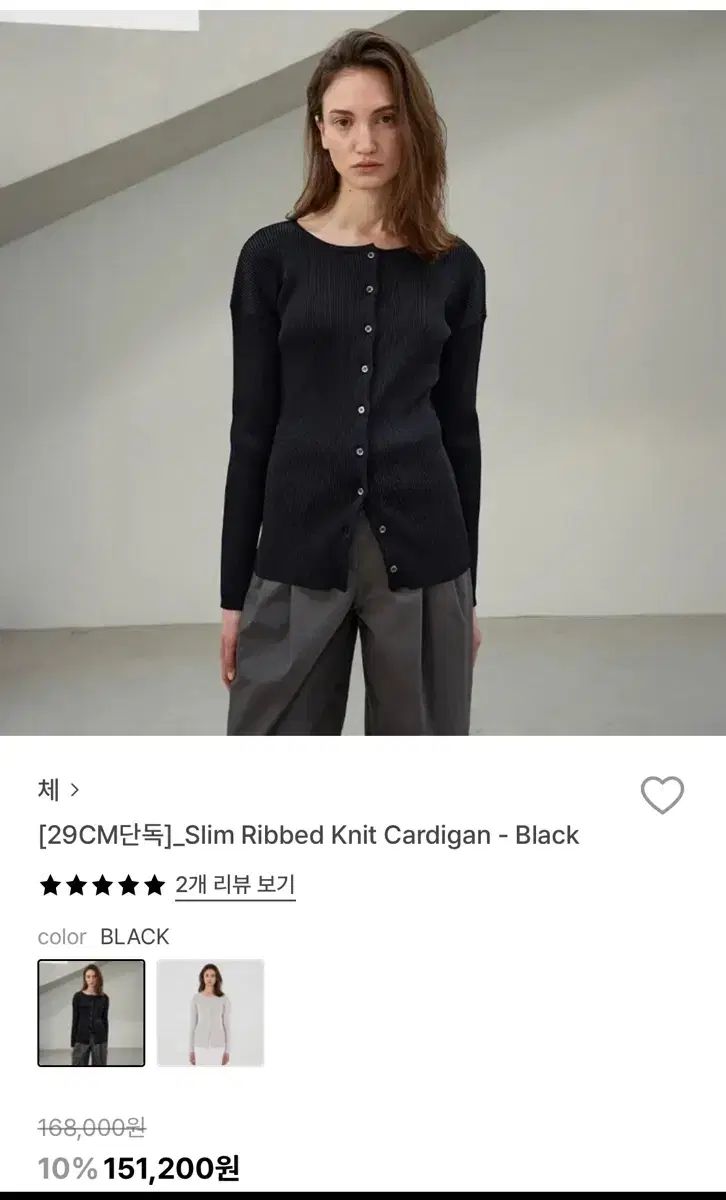View the 2개 리뷰 보기 reviews link
The height and width of the screenshot is (1200, 726).
click(x=235, y=885)
